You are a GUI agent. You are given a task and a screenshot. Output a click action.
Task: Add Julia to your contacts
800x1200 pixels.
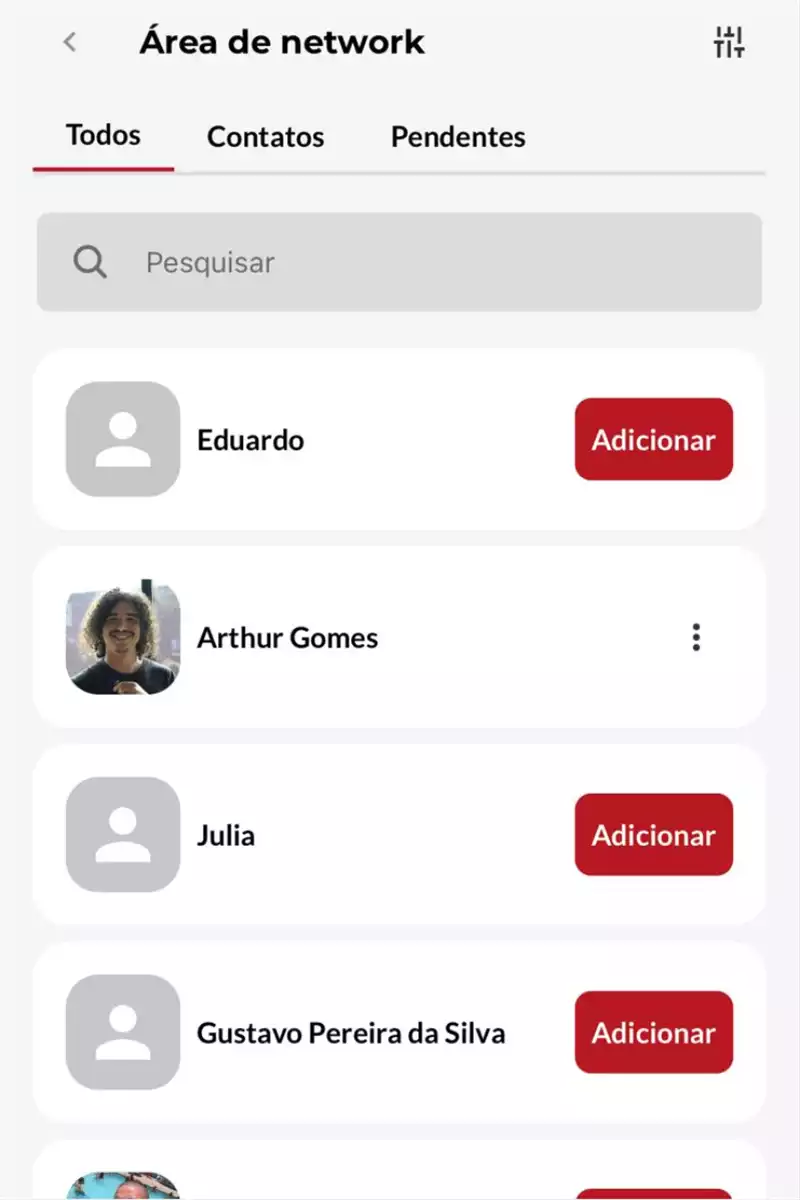click(653, 834)
